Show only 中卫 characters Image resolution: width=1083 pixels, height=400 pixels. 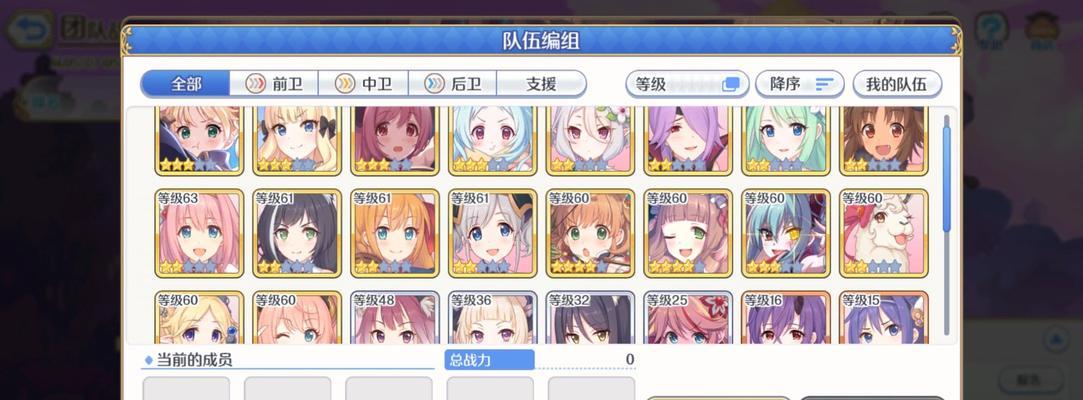pyautogui.click(x=364, y=84)
